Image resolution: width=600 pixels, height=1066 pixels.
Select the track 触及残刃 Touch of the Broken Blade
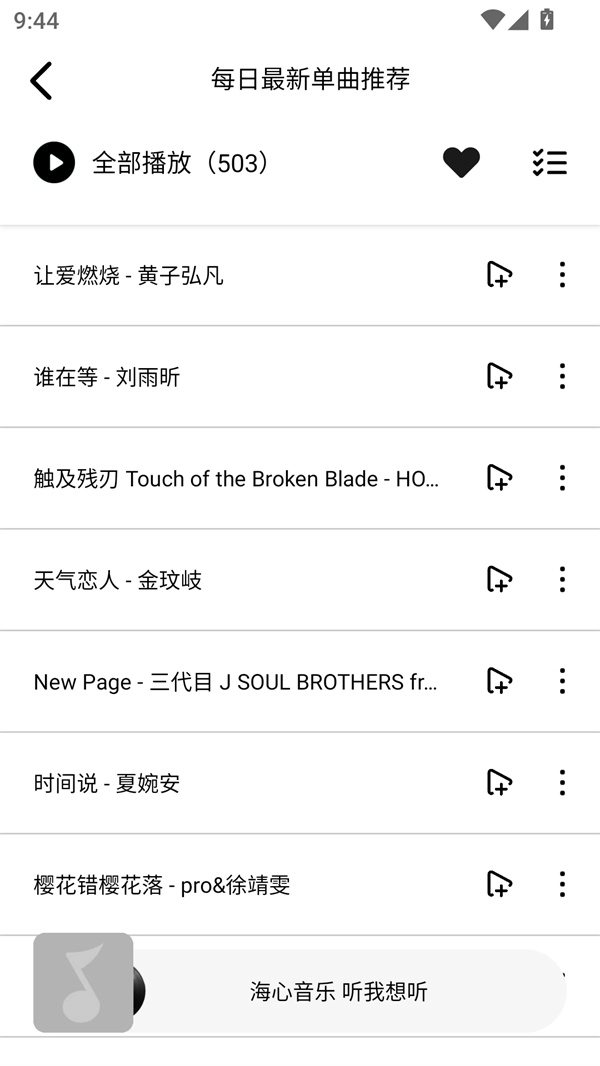click(236, 479)
